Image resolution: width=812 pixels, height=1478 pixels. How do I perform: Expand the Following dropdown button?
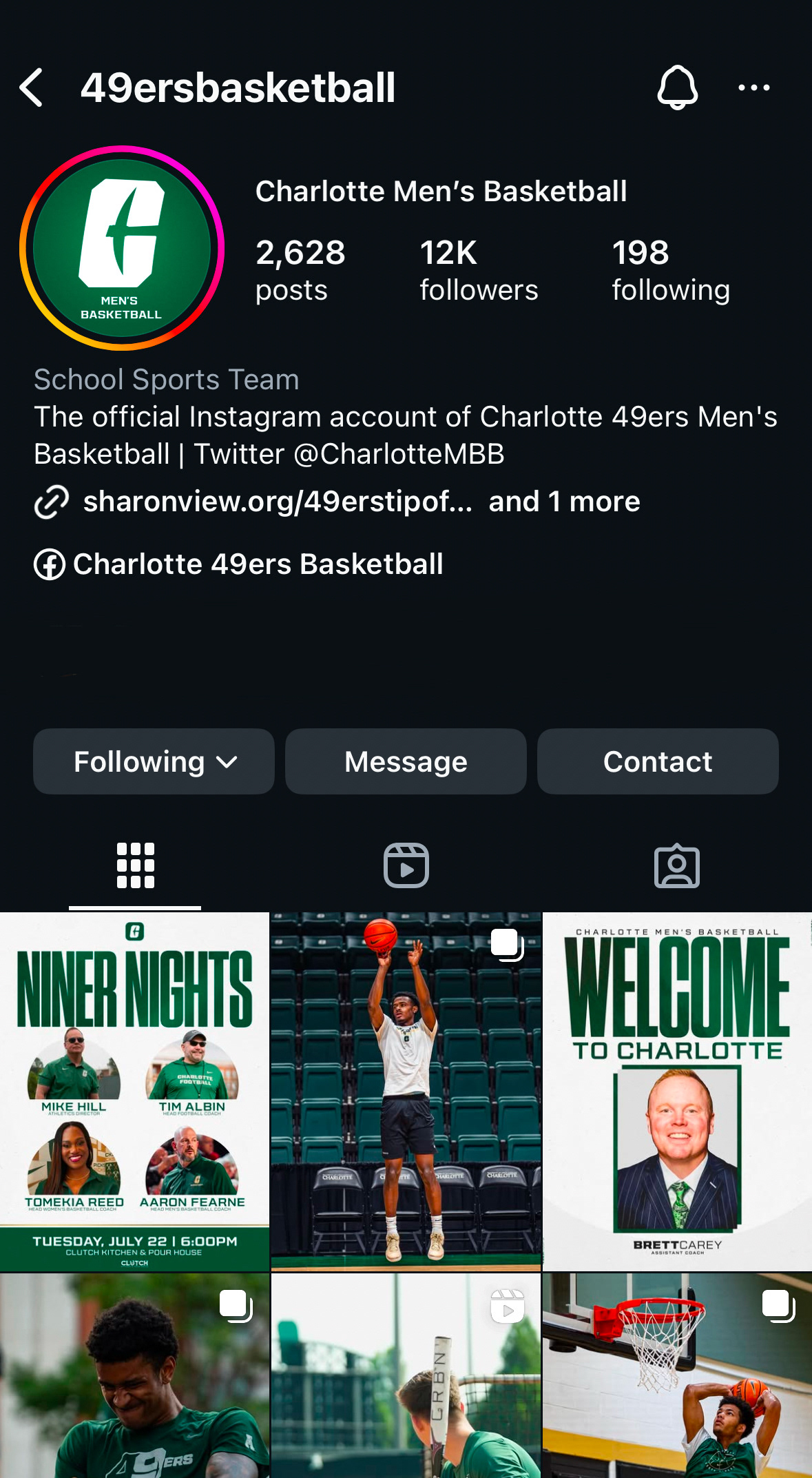[x=154, y=761]
